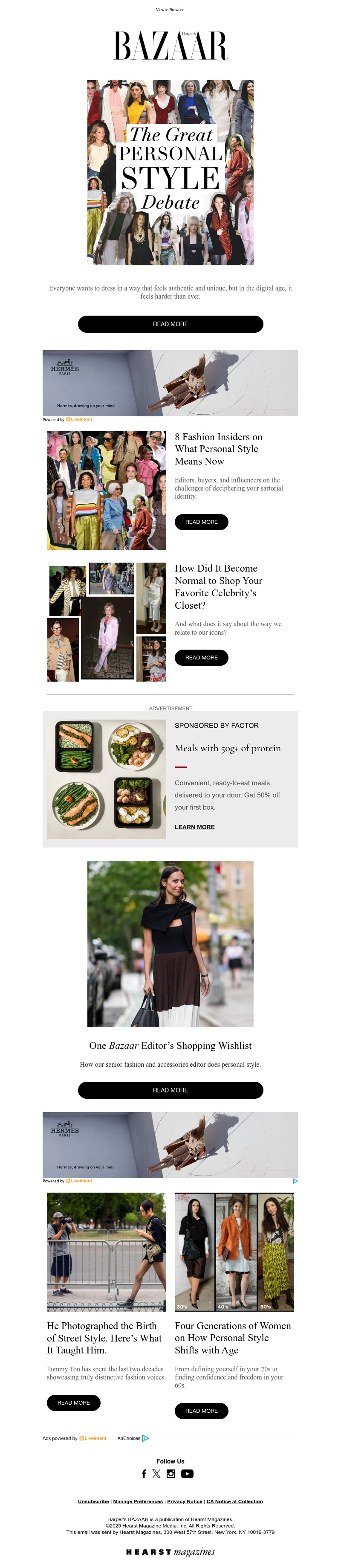Screen dimensions: 341x1568
Task: Open the Bazaar editor street photo
Action: (x=170, y=944)
